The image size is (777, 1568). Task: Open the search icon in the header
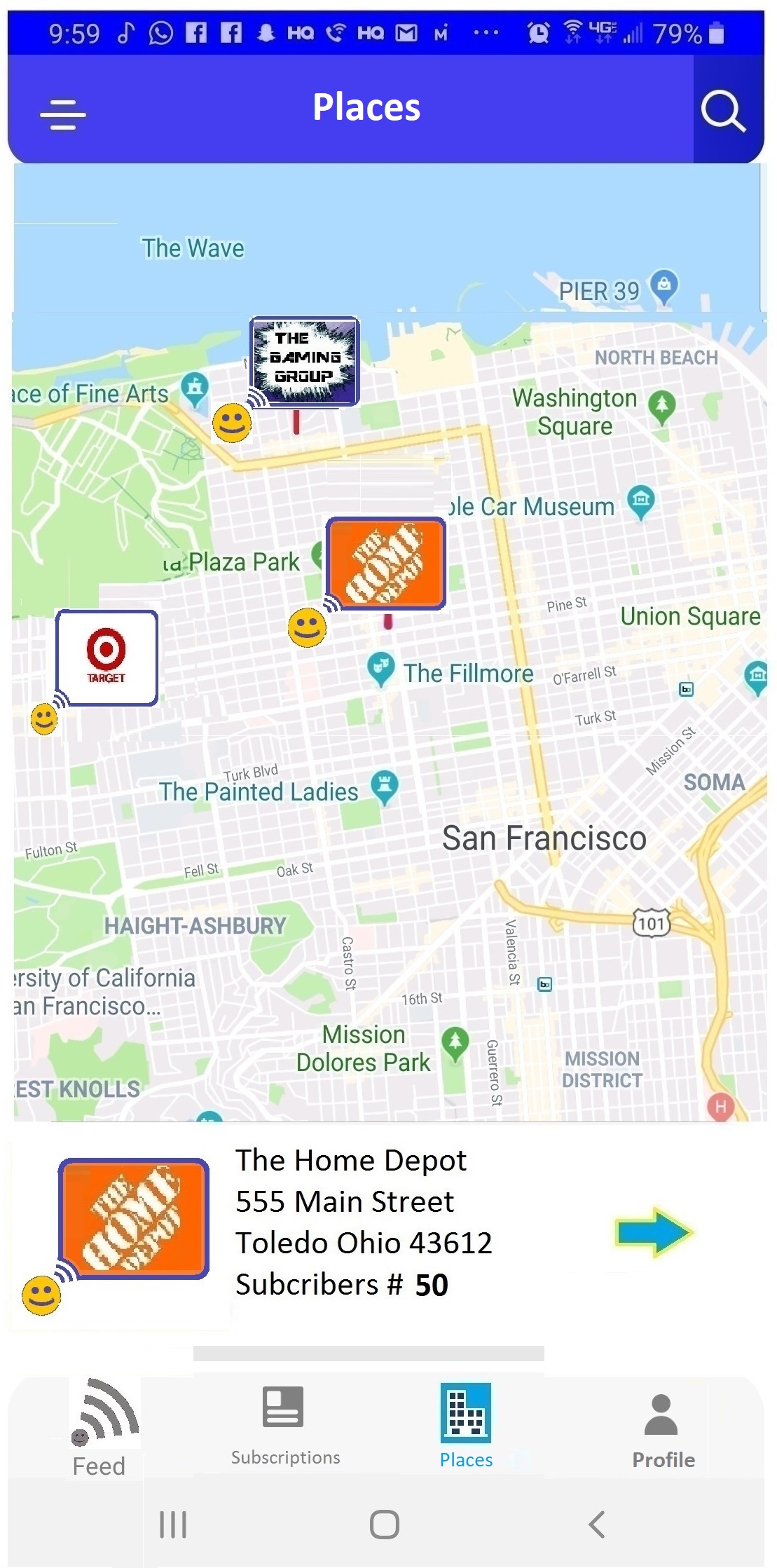[x=724, y=110]
